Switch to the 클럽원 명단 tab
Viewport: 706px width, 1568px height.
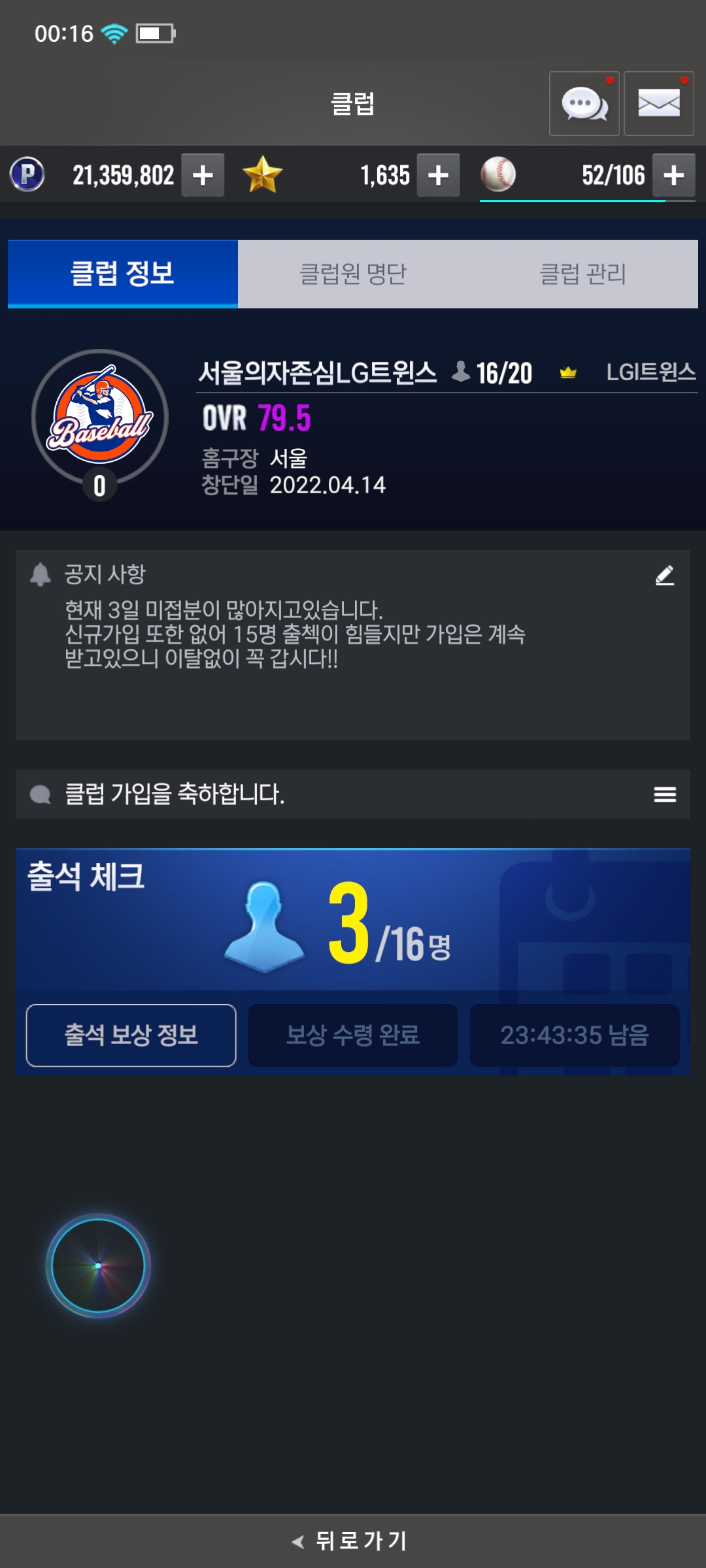(x=353, y=274)
